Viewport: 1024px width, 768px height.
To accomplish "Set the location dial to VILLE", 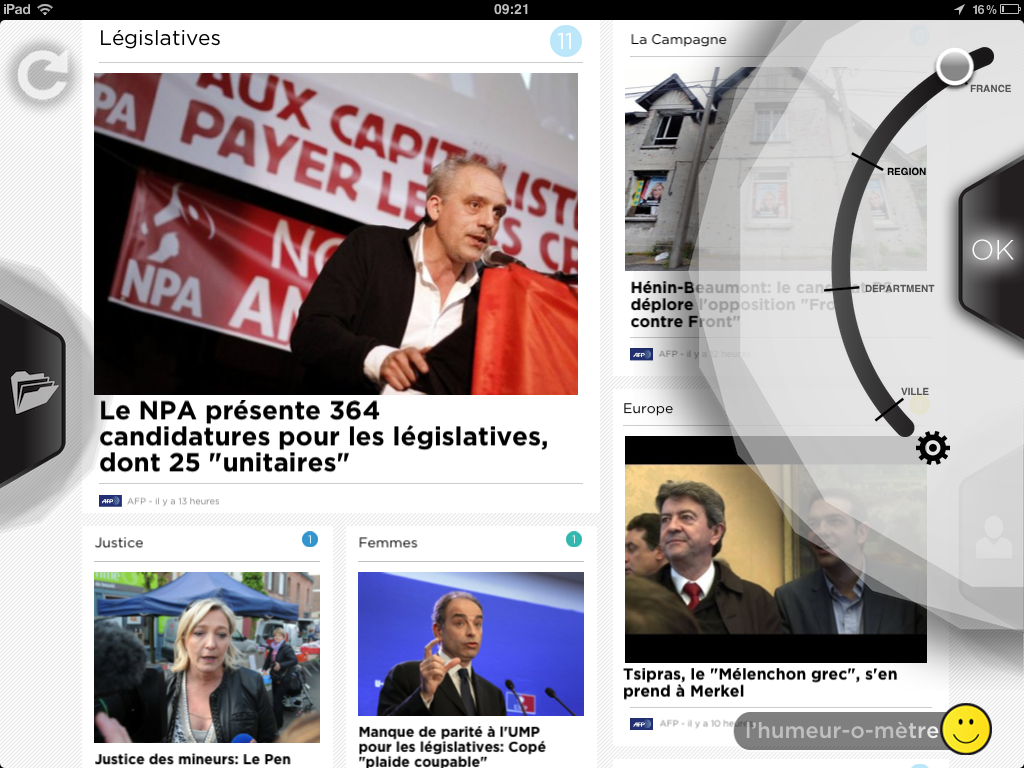I will point(889,409).
